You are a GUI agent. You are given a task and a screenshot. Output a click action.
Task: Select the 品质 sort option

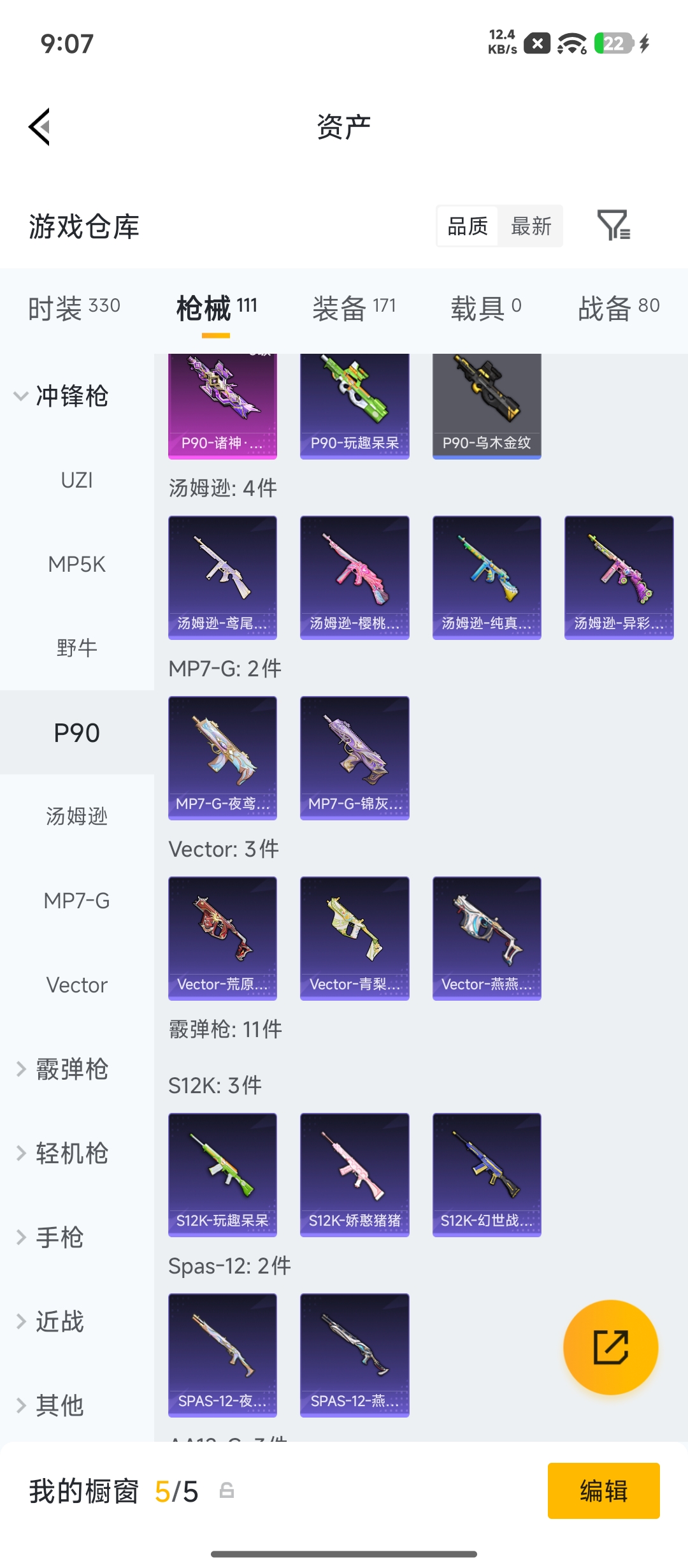pyautogui.click(x=467, y=226)
